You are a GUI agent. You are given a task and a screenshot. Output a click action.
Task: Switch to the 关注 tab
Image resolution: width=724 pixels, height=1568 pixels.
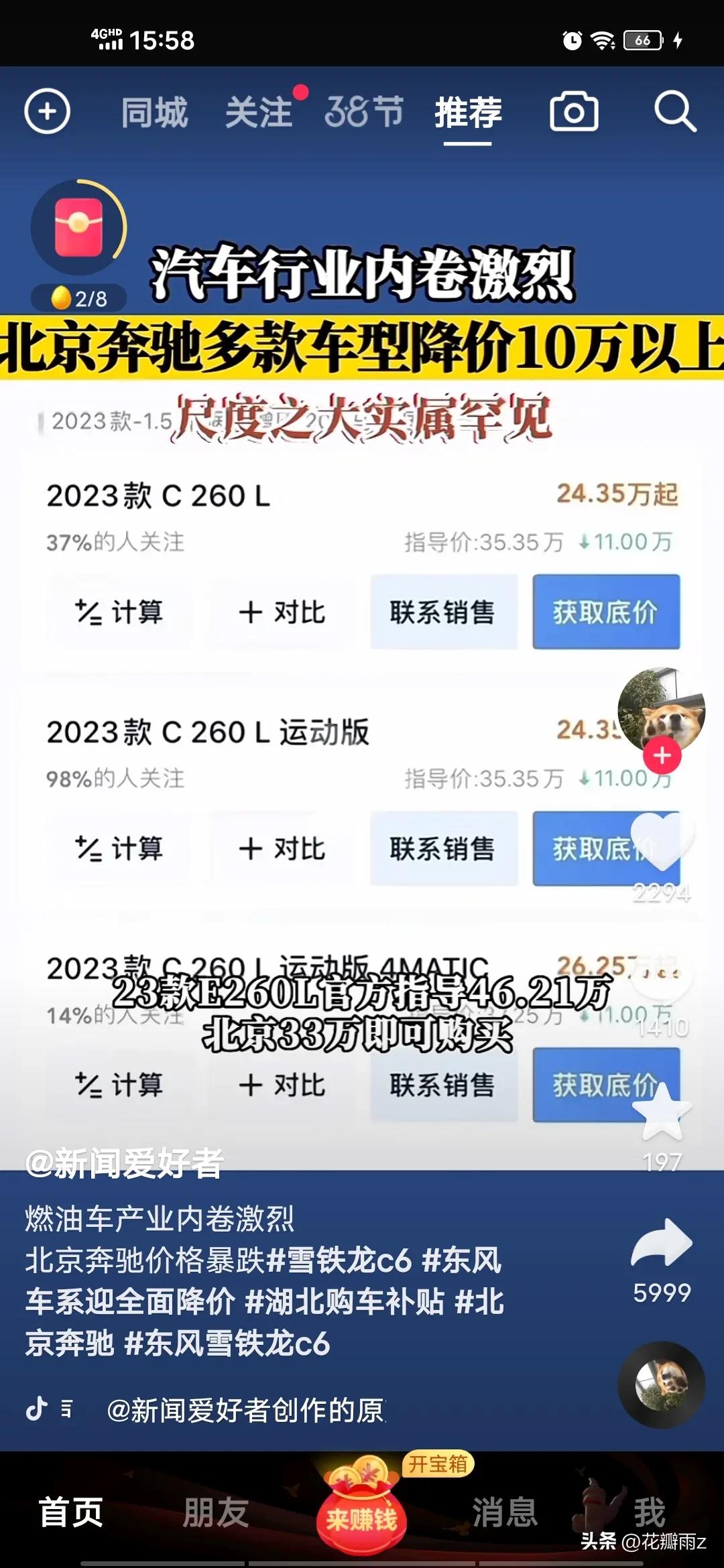(x=257, y=113)
